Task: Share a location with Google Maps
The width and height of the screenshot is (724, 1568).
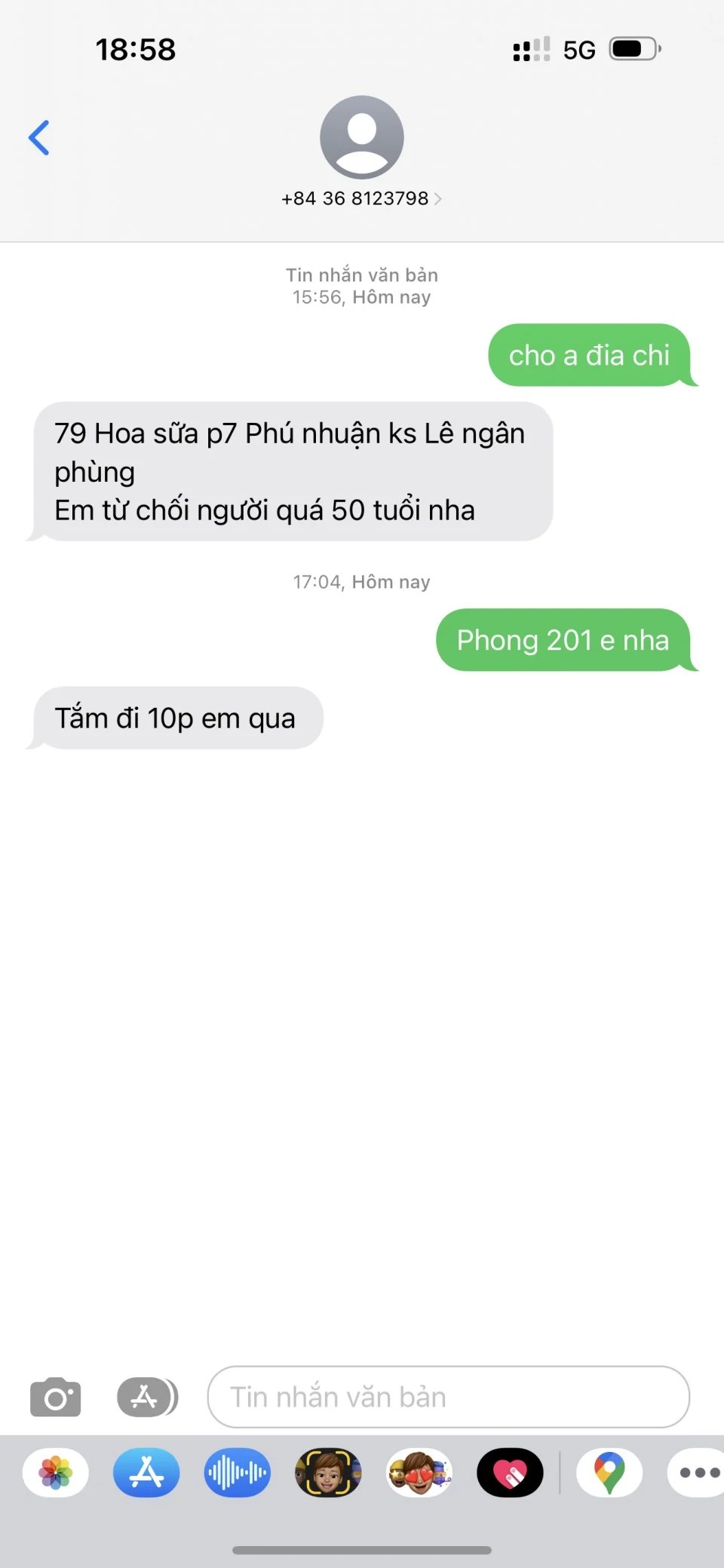Action: [x=609, y=1472]
